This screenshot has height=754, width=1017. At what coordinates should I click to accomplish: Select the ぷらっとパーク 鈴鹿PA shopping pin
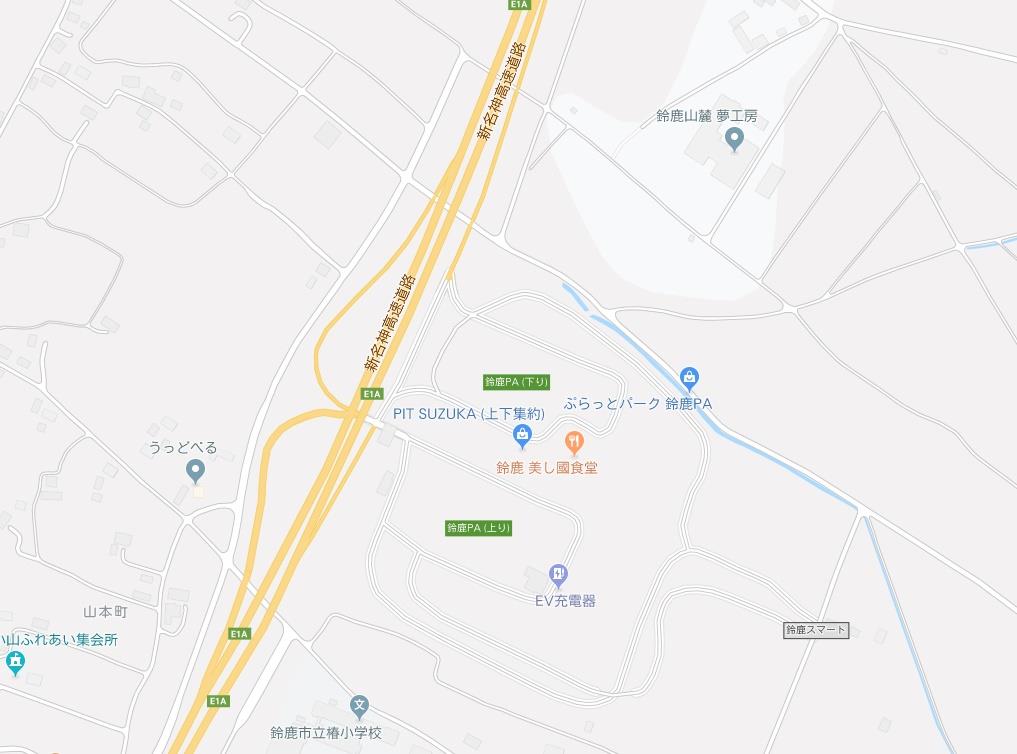[688, 378]
